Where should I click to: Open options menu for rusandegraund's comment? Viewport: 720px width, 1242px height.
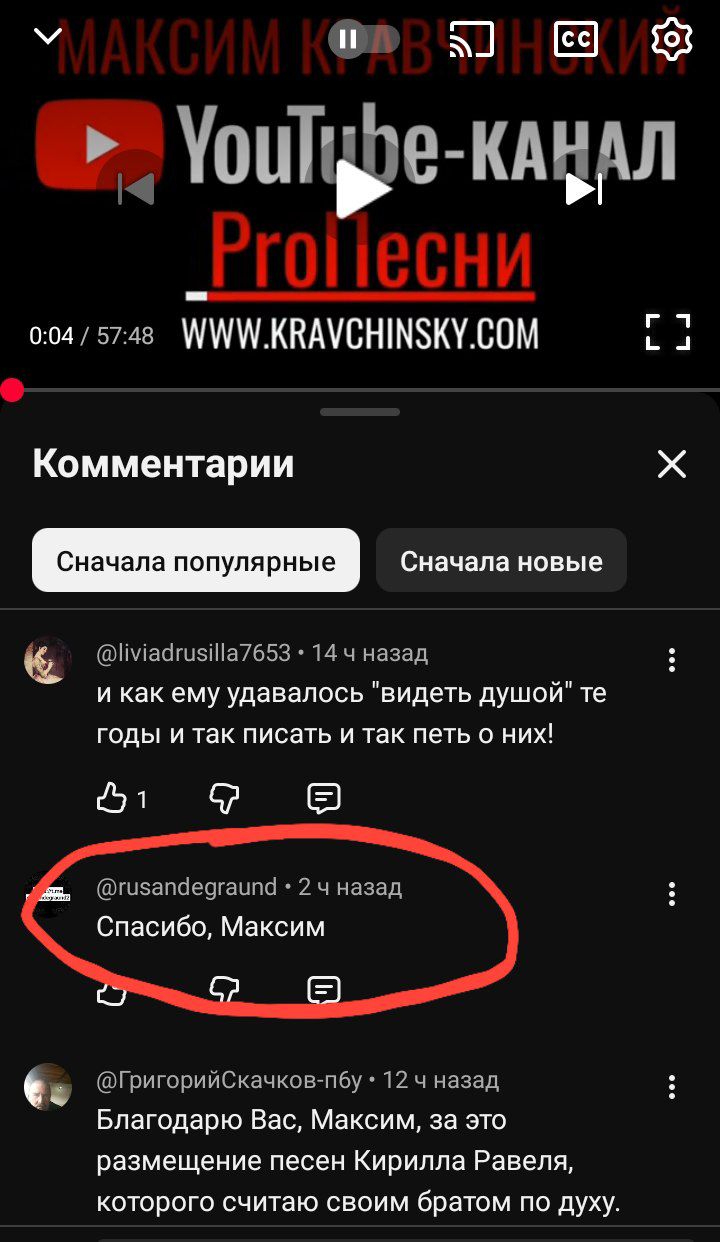[x=671, y=894]
